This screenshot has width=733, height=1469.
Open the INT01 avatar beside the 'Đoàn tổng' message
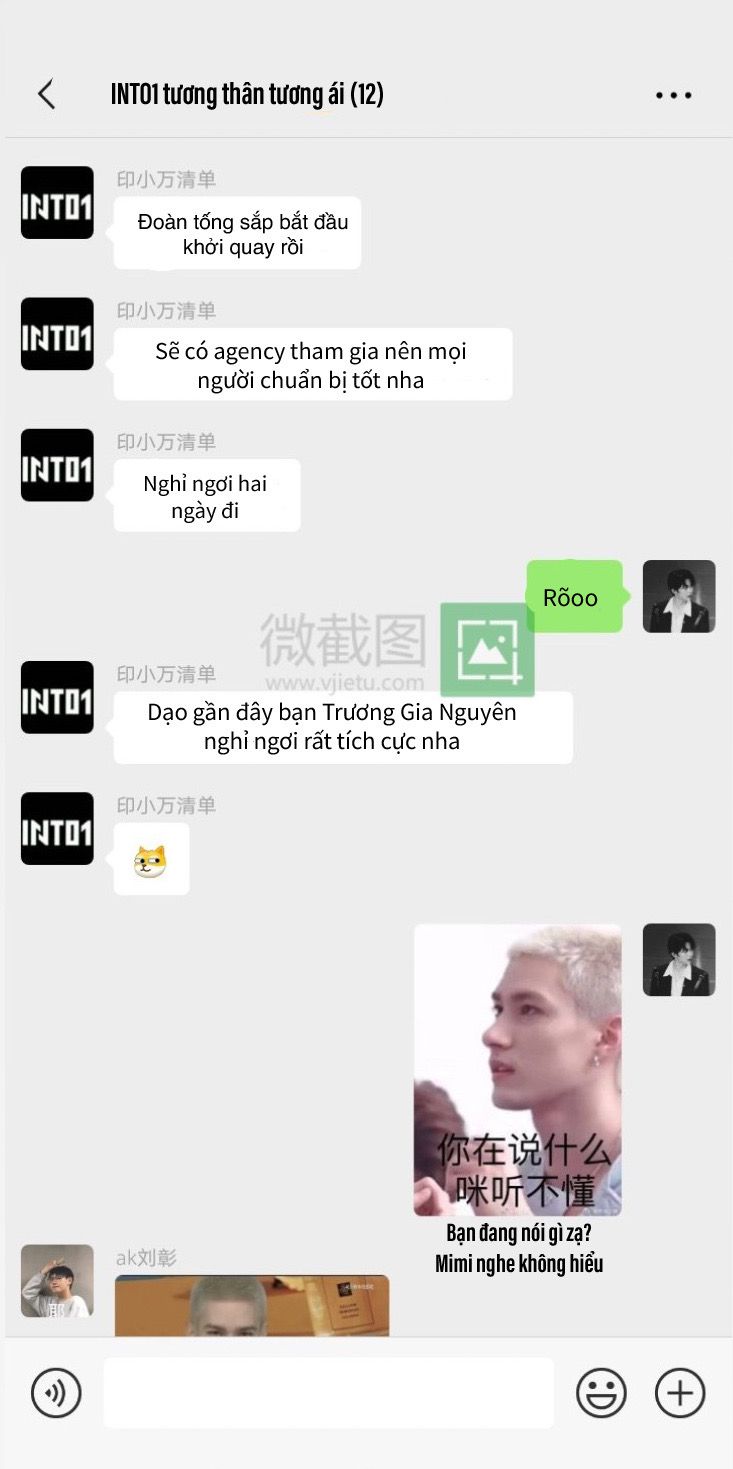[57, 203]
